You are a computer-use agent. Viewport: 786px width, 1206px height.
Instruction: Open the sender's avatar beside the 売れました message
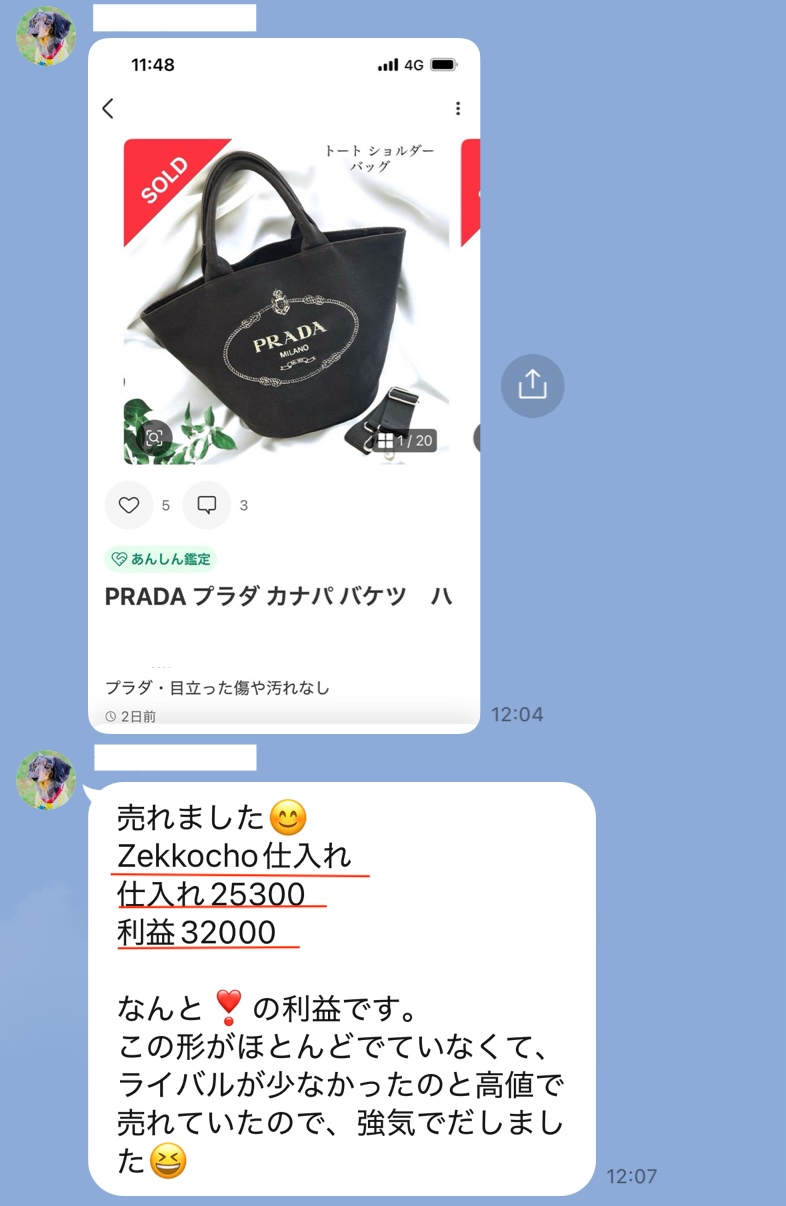[x=46, y=779]
